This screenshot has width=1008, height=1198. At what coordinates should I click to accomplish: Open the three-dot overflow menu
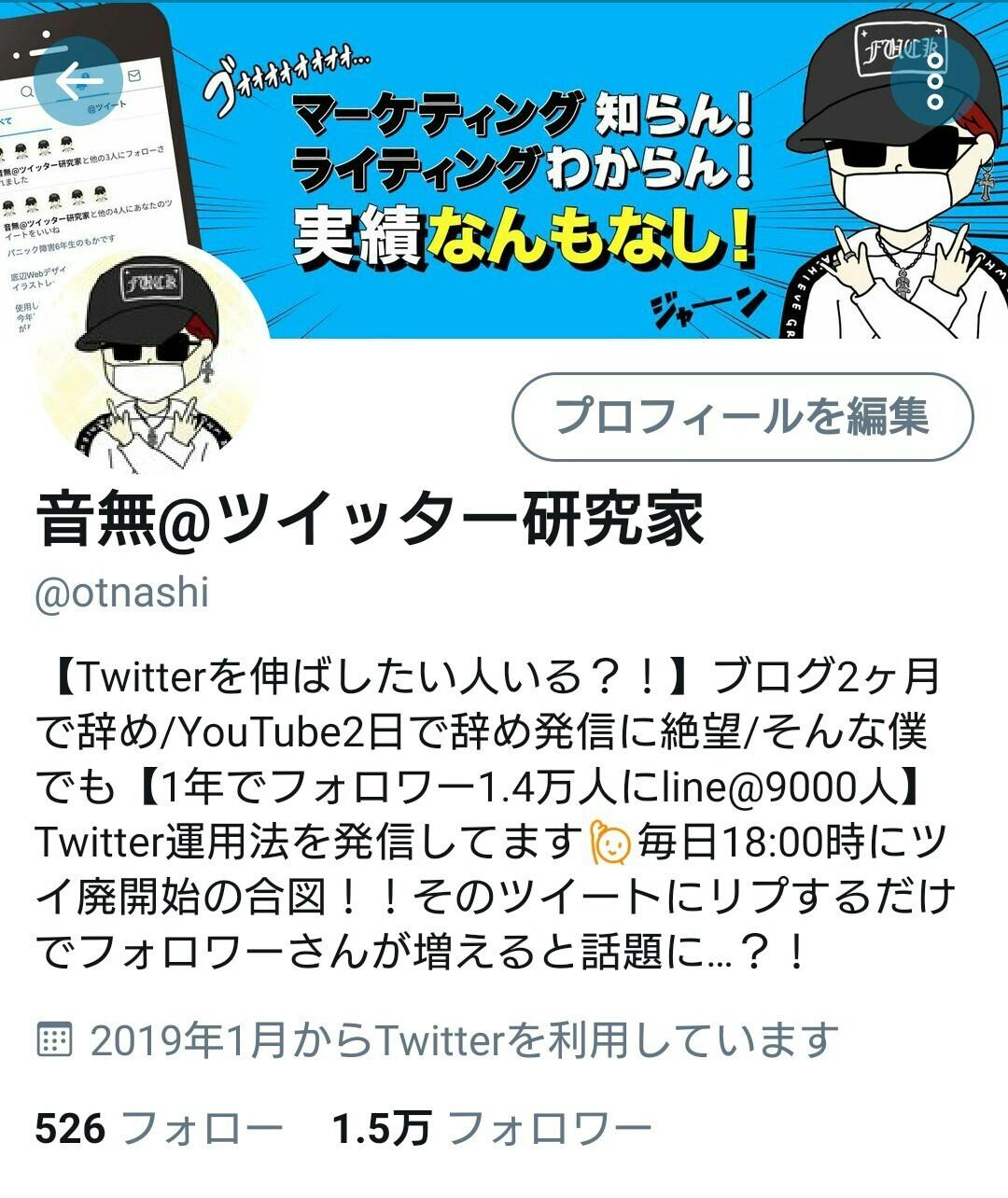coord(934,81)
